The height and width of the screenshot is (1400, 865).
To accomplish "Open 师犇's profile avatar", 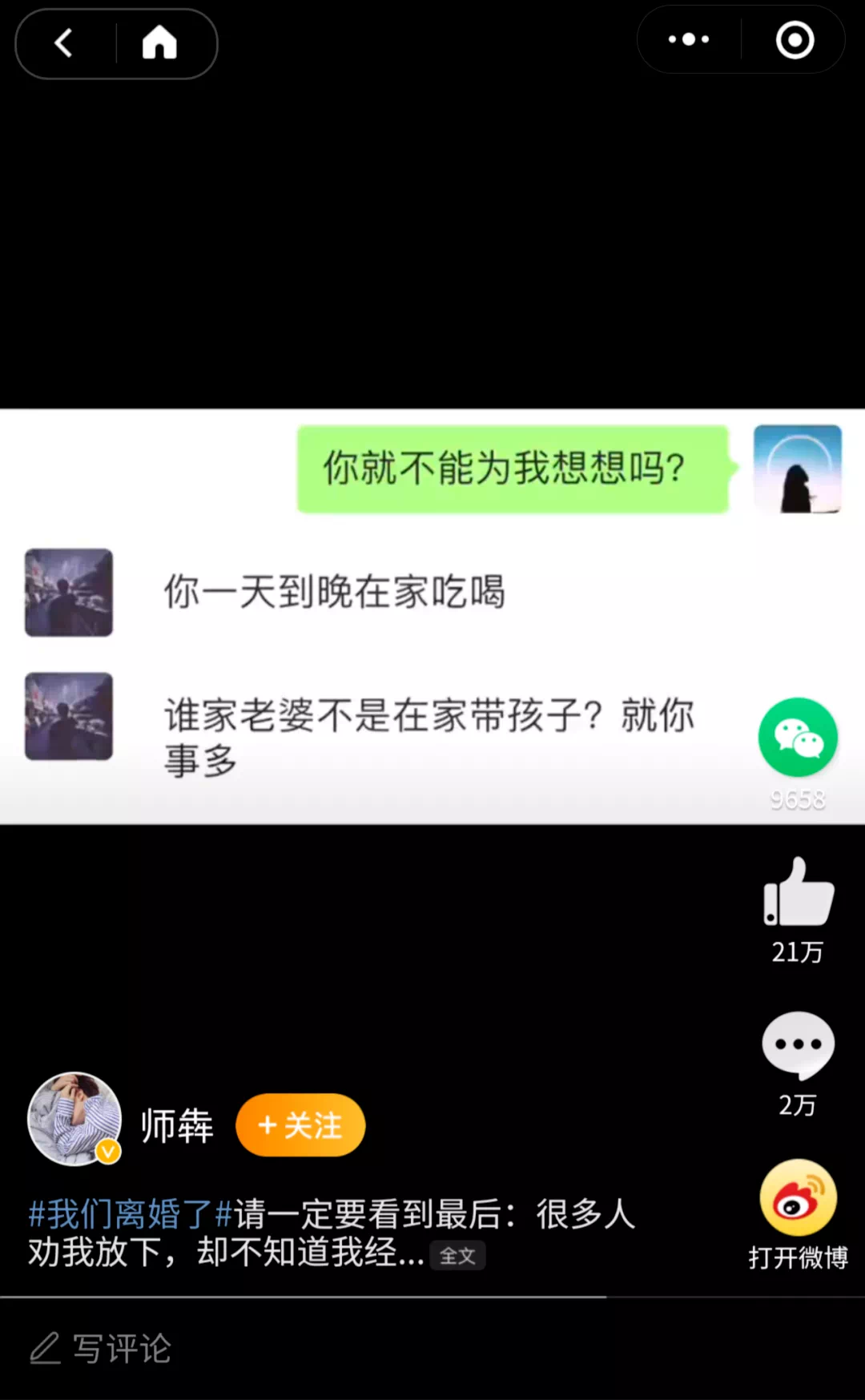I will [74, 1119].
